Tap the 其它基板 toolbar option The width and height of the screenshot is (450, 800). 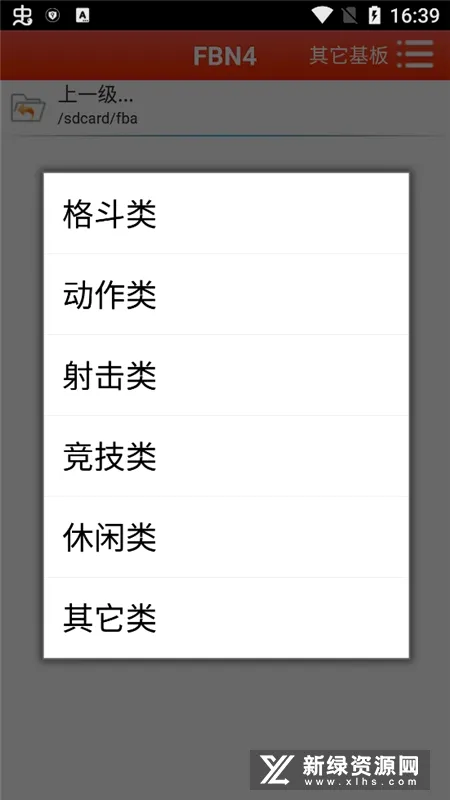click(349, 55)
